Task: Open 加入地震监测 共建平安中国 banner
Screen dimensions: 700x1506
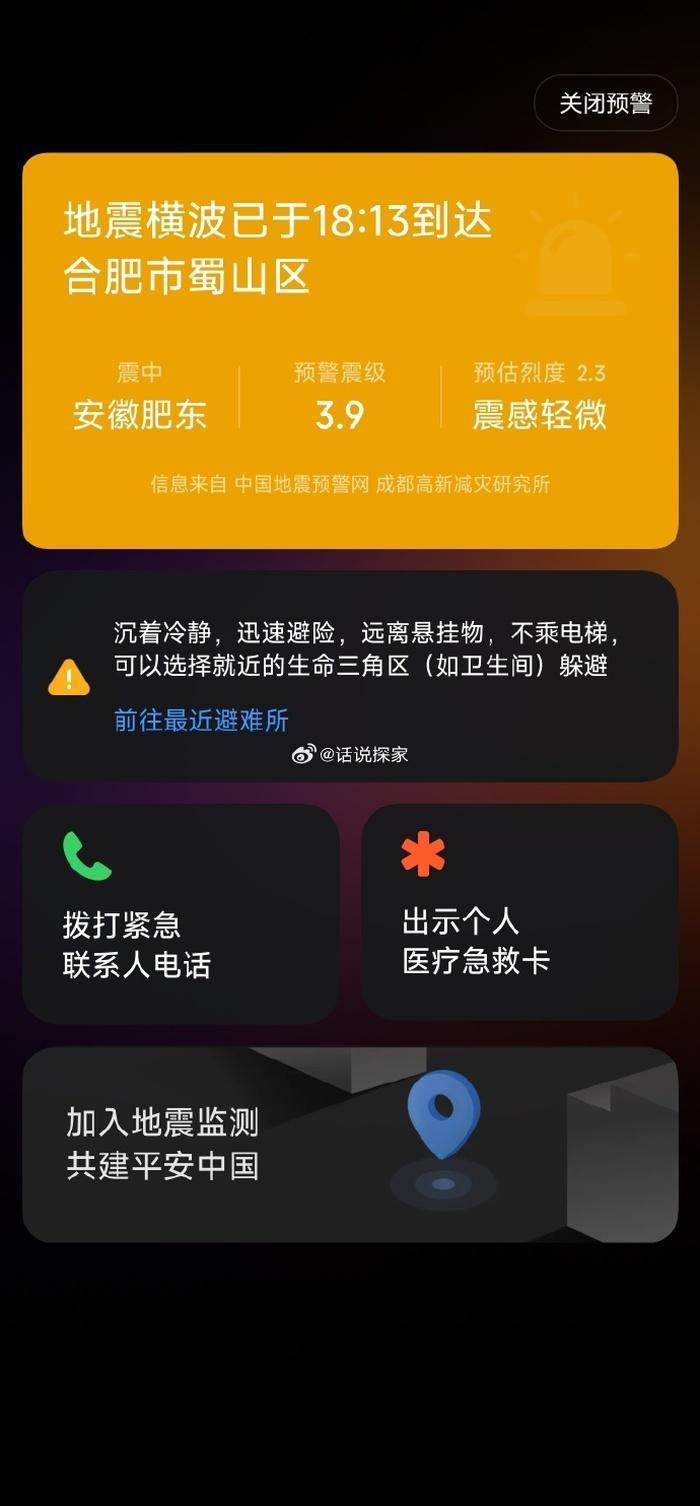Action: coord(349,1144)
